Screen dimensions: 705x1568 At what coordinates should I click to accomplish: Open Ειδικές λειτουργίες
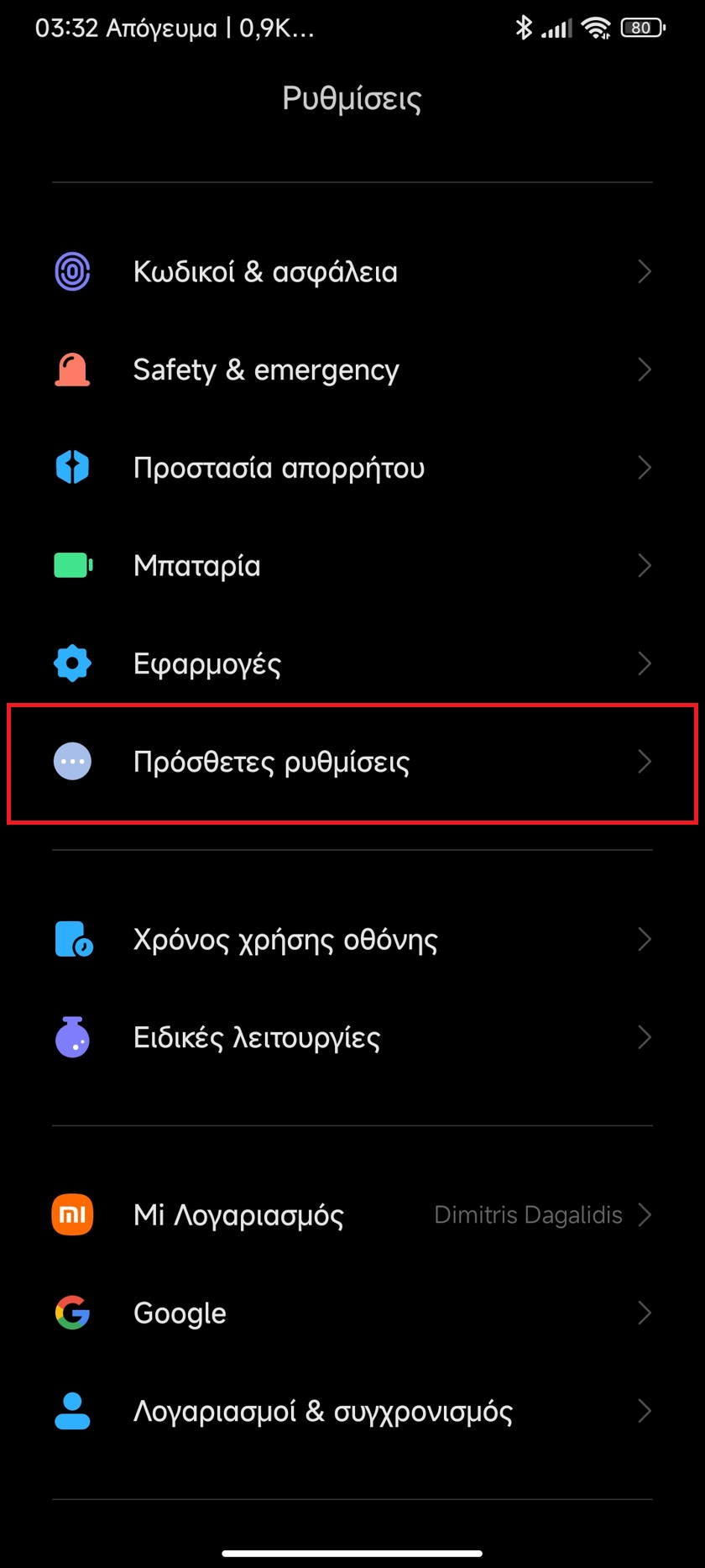tap(352, 1038)
